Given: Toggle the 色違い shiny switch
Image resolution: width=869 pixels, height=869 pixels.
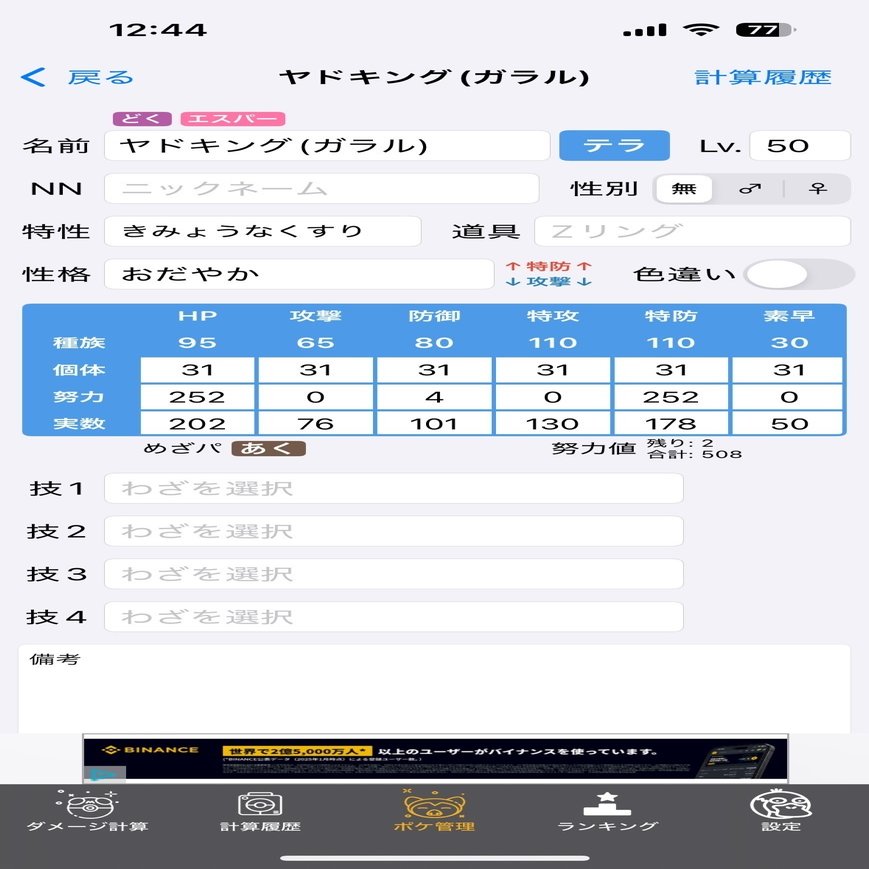Looking at the screenshot, I should (798, 274).
